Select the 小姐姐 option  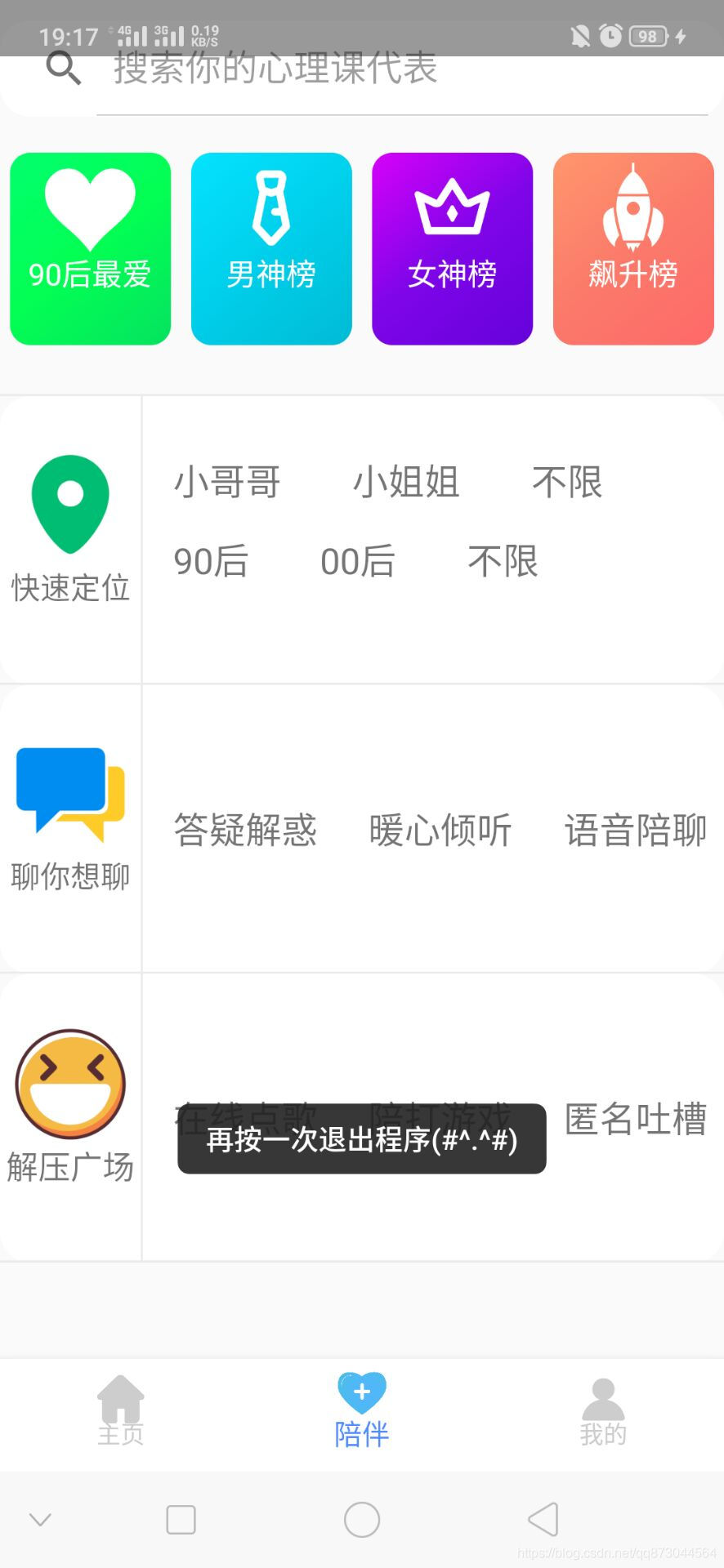click(406, 482)
